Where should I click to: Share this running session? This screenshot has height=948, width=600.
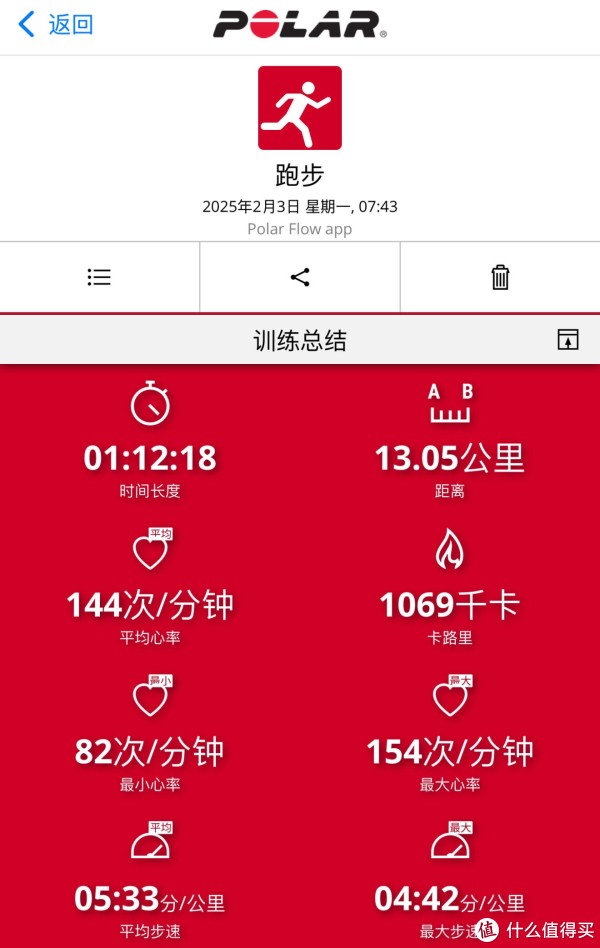coord(300,277)
